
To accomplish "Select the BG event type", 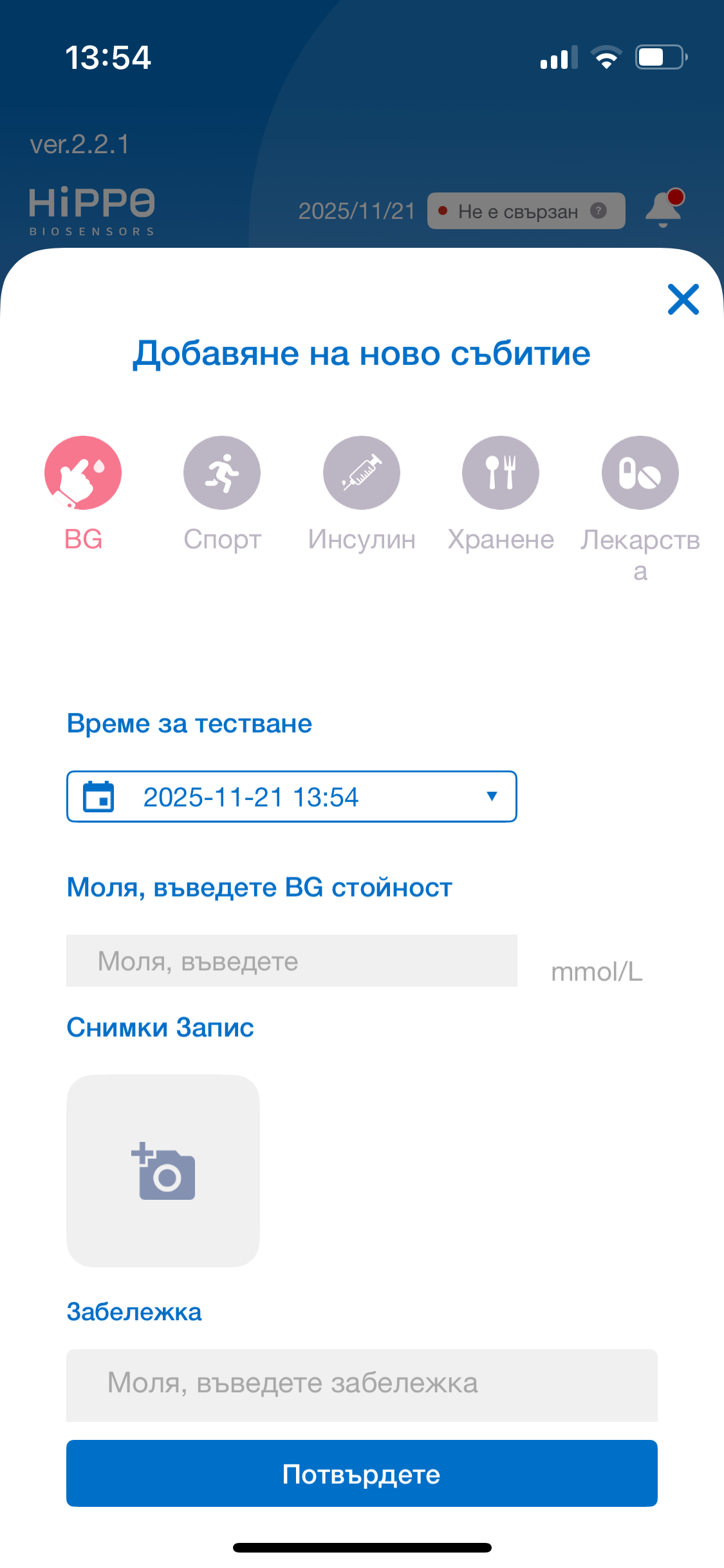I will click(83, 473).
